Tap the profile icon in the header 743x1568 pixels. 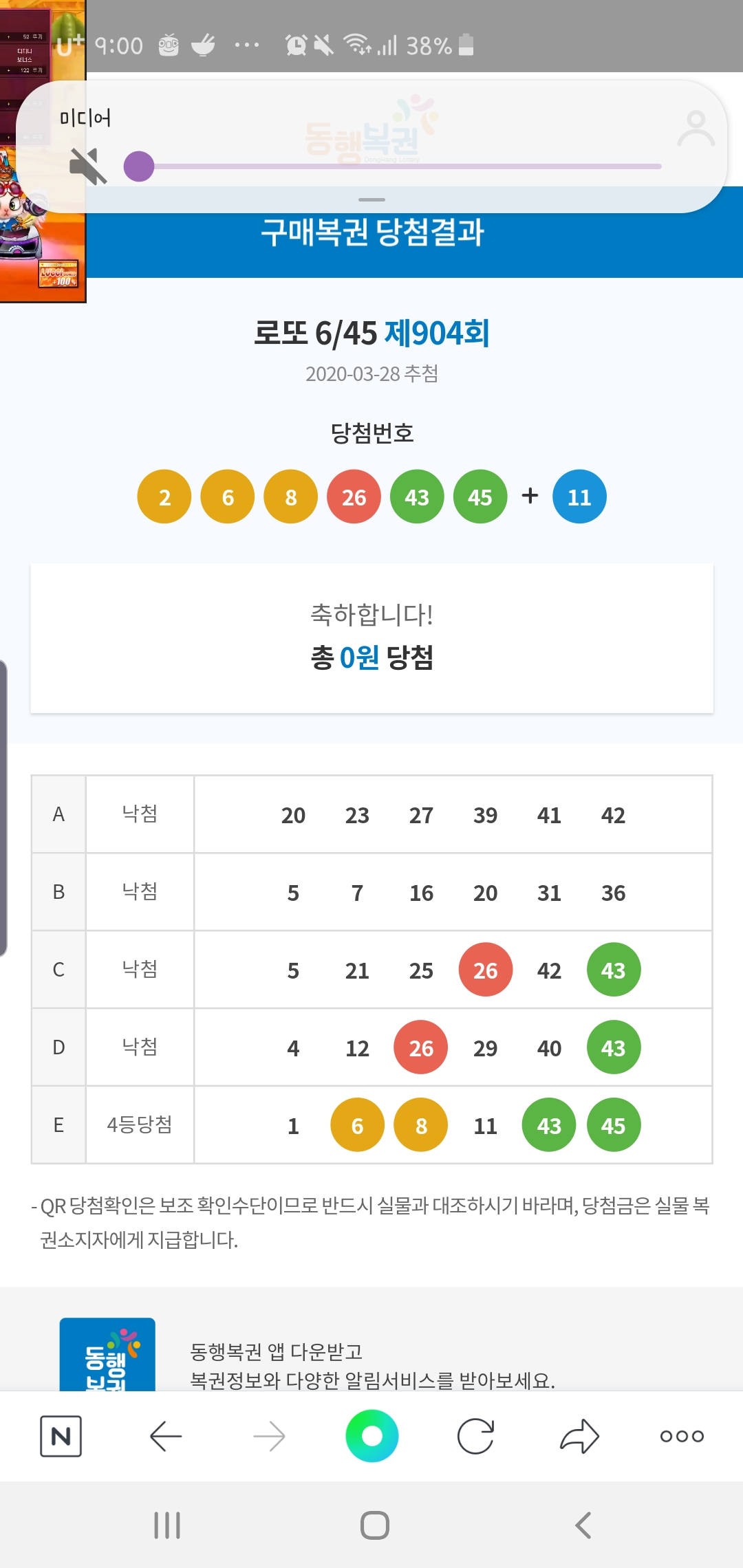[696, 129]
